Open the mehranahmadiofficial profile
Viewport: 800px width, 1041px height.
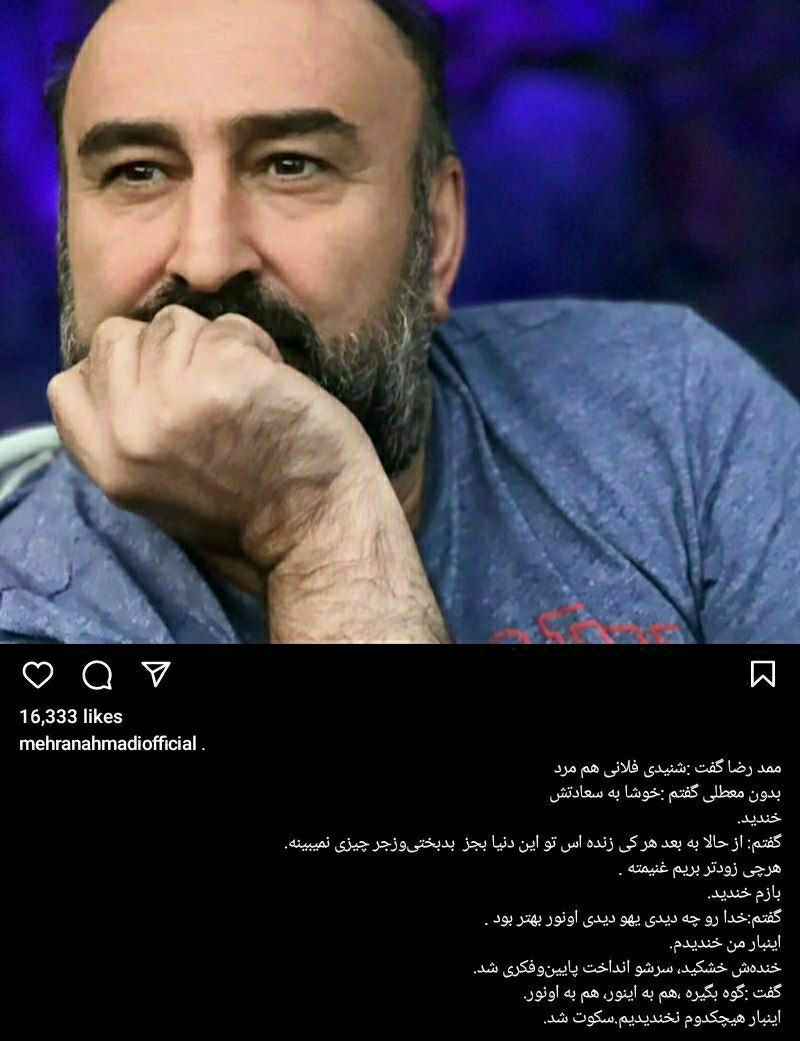(x=108, y=744)
